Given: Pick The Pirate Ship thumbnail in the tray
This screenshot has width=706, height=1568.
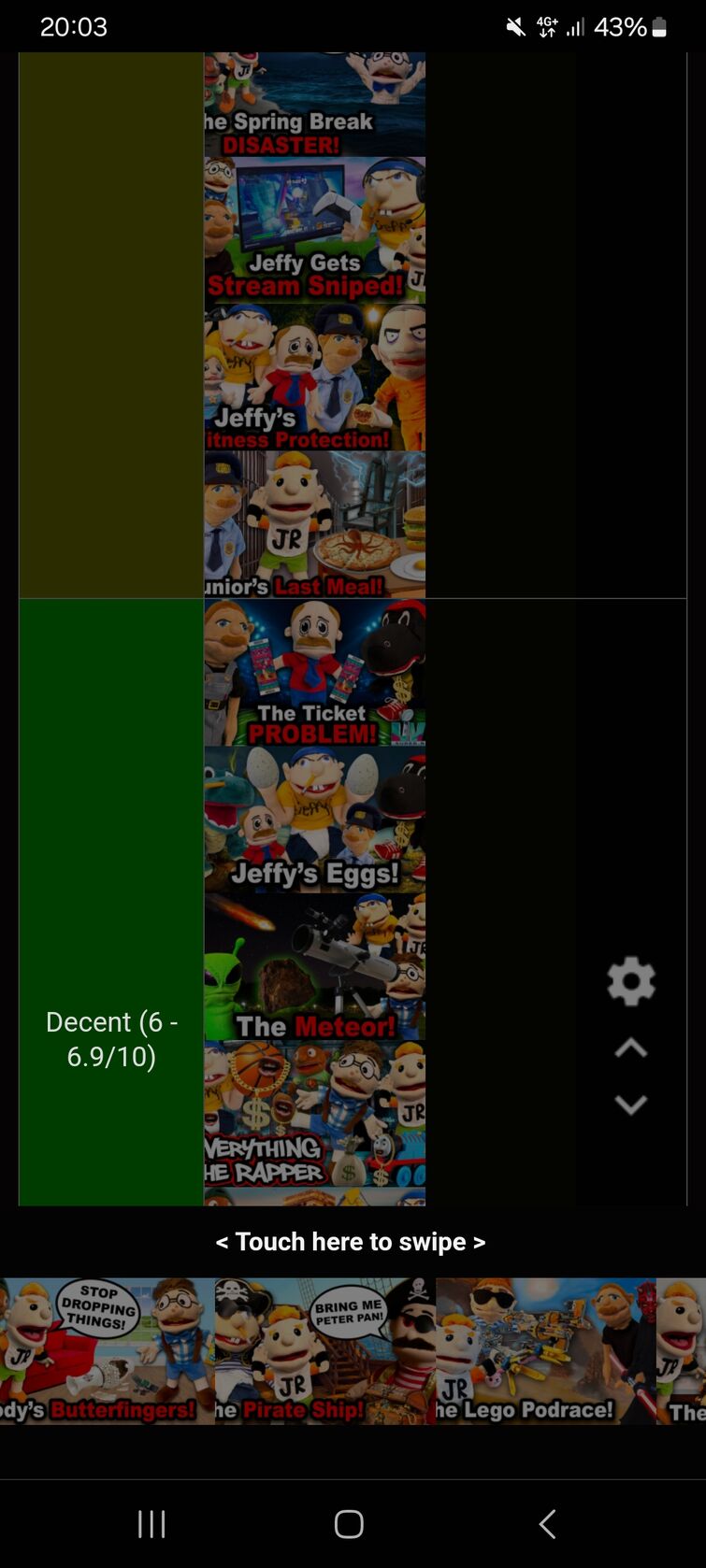Looking at the screenshot, I should click(324, 1351).
